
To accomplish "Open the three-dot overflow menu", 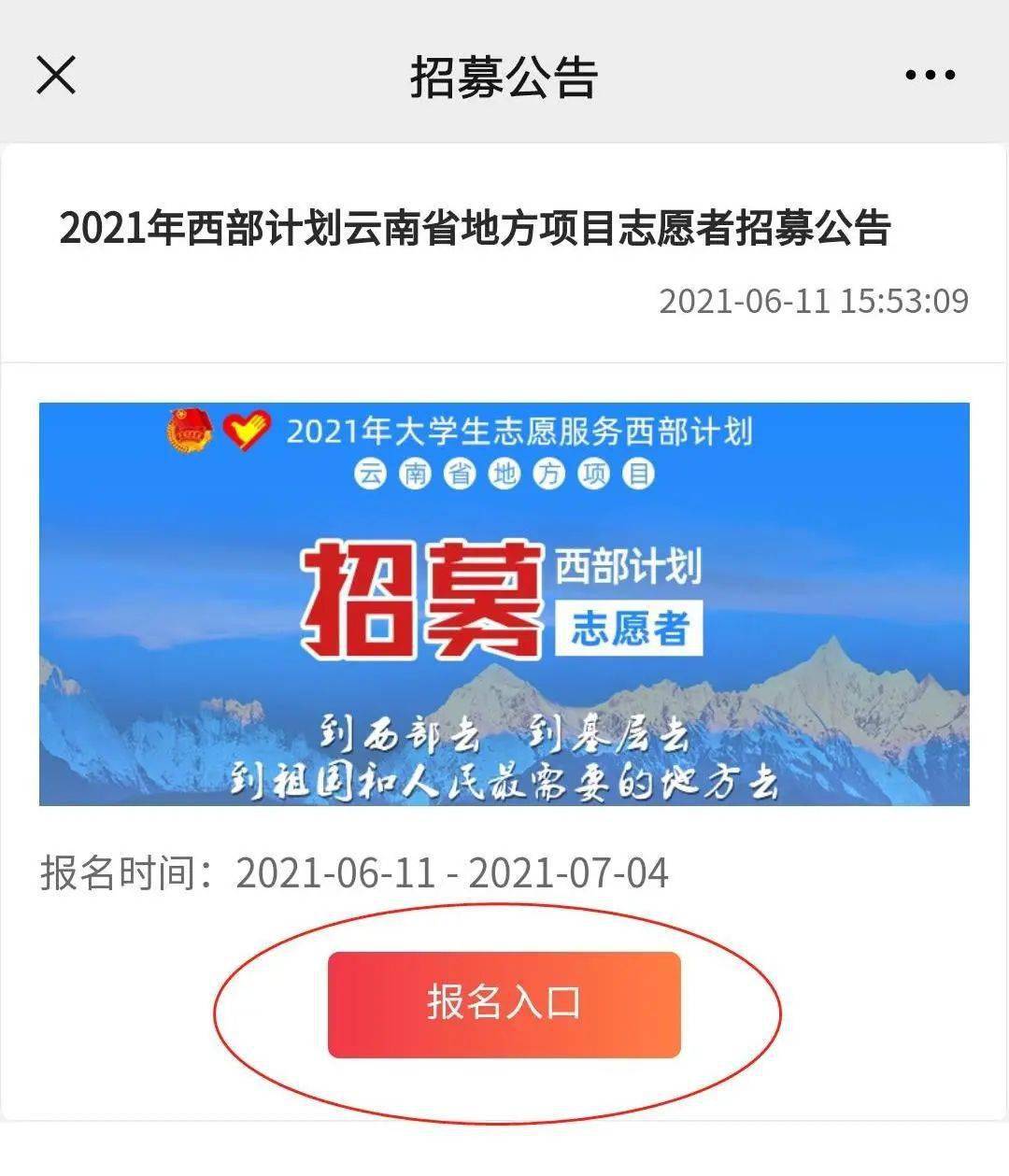I will tap(930, 75).
